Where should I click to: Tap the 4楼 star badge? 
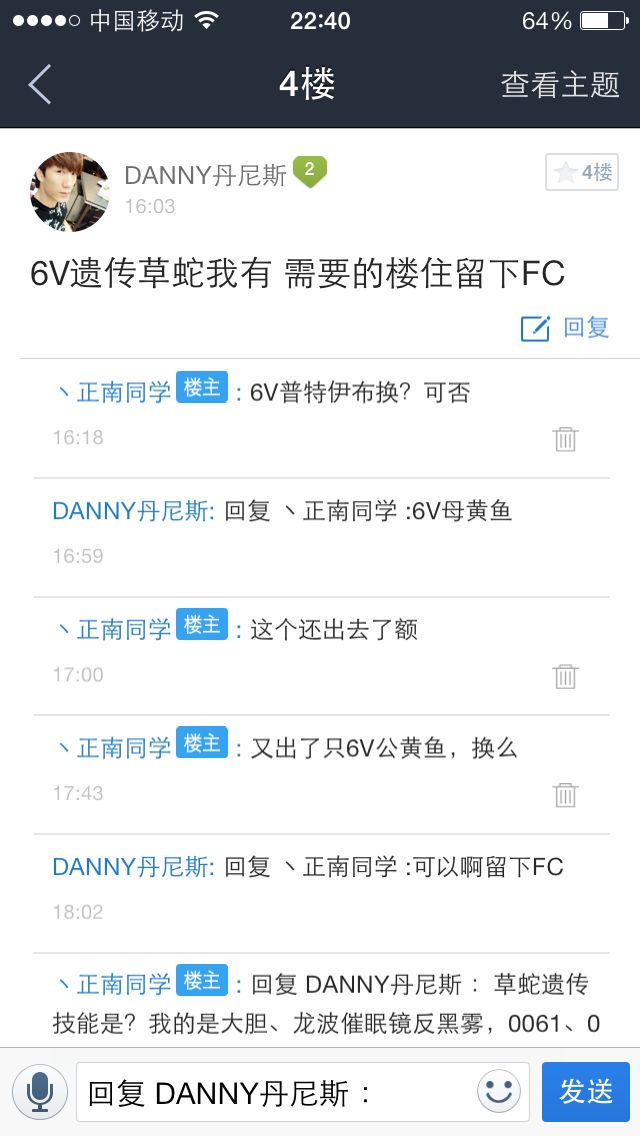[x=582, y=172]
